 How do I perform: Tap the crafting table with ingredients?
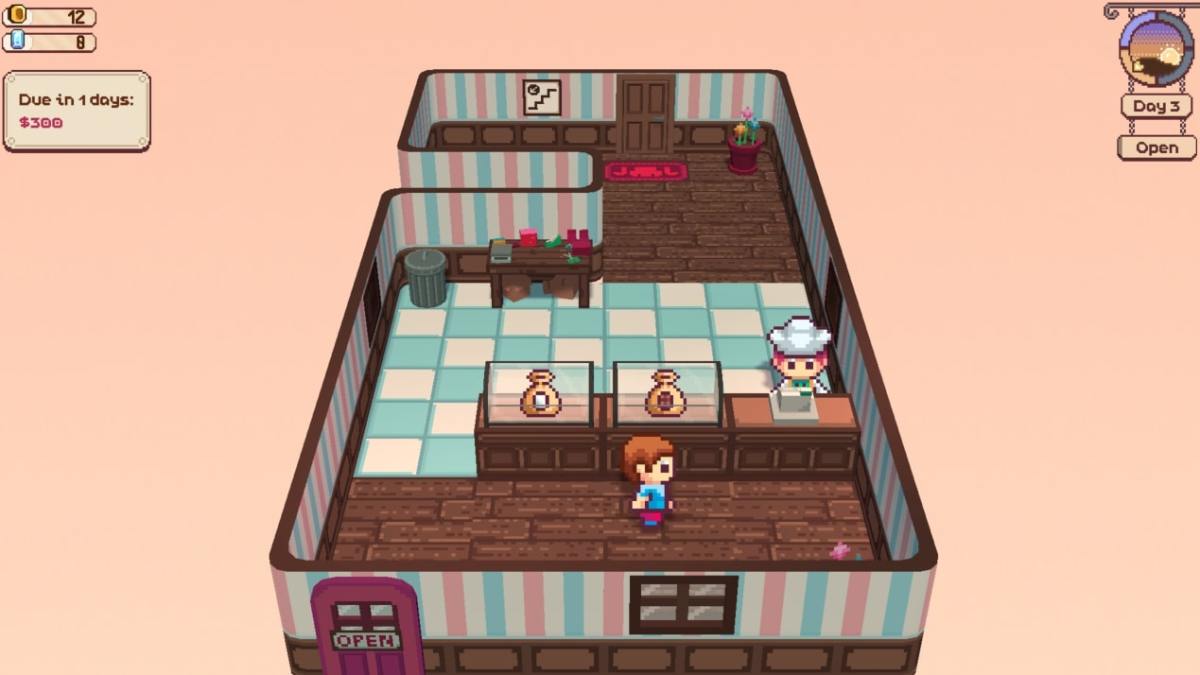(x=540, y=262)
